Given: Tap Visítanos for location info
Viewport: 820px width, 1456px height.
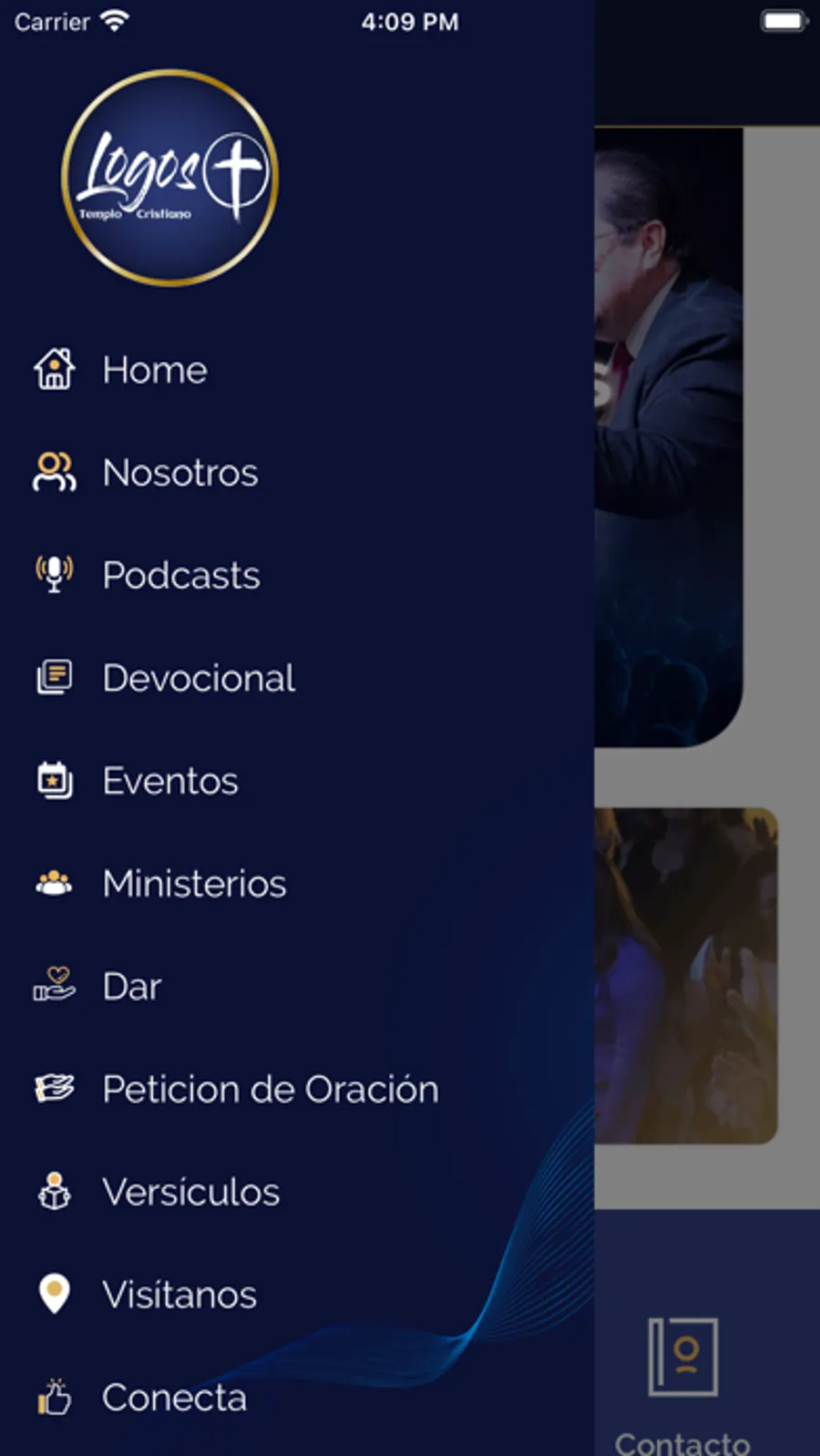Looking at the screenshot, I should (x=179, y=1295).
